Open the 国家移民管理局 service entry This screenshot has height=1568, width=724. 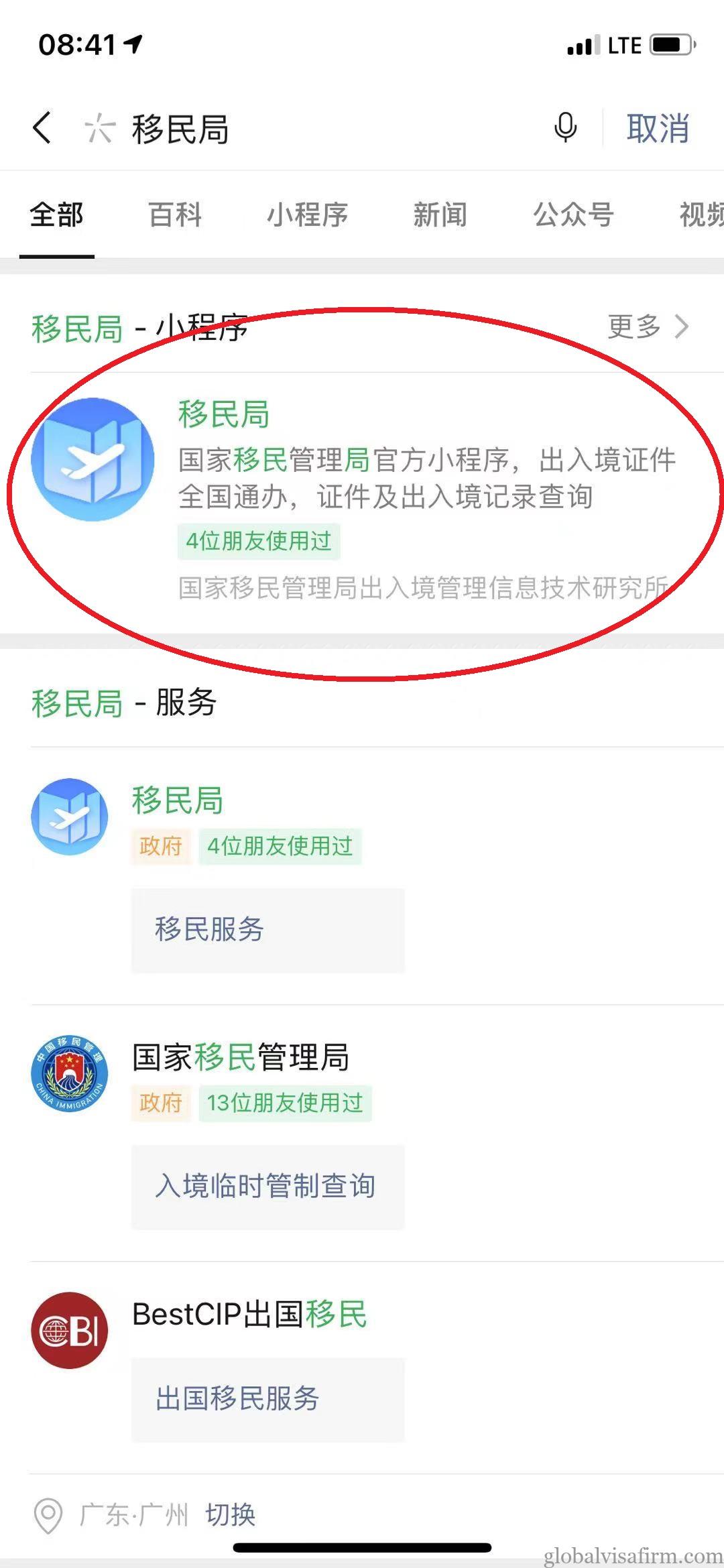coord(240,1057)
